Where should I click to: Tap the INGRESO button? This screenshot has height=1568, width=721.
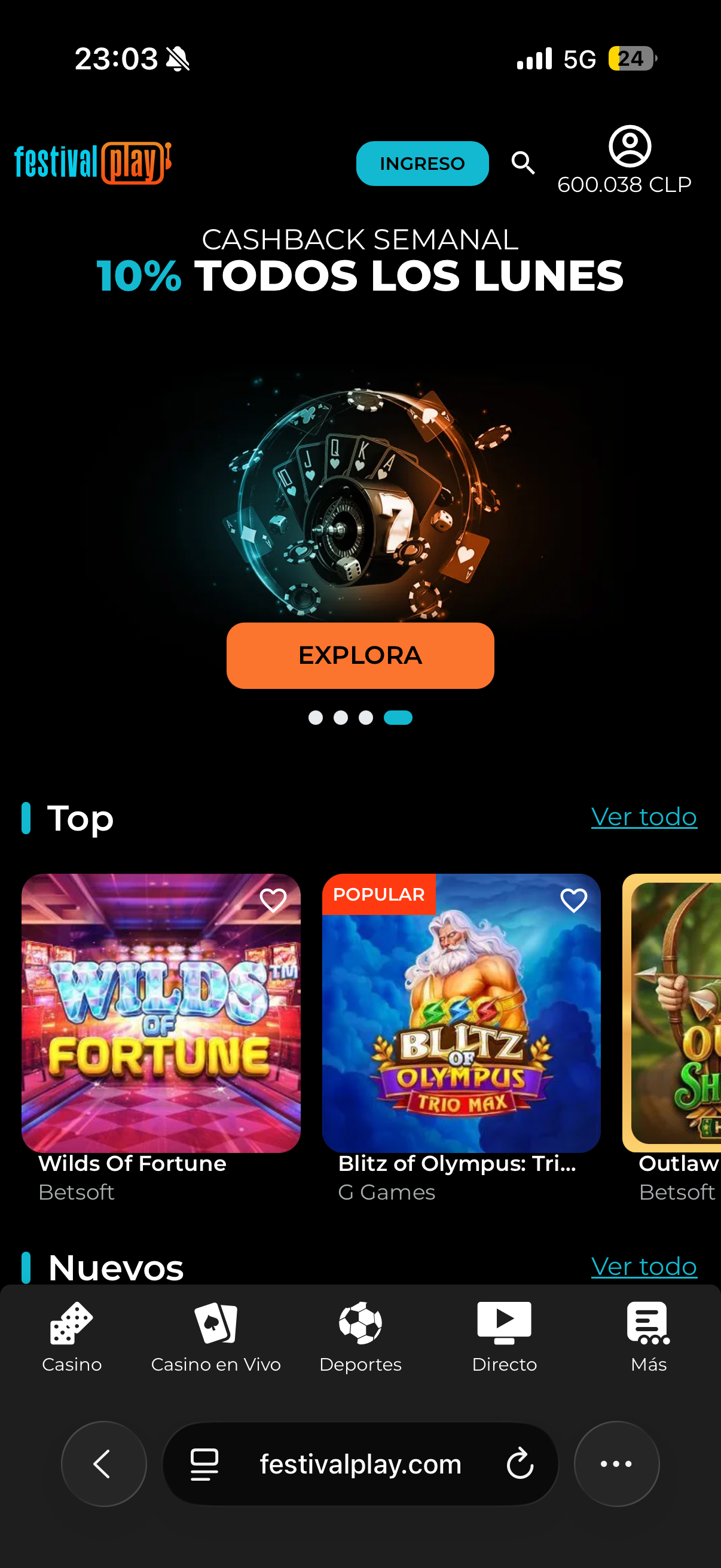(422, 163)
